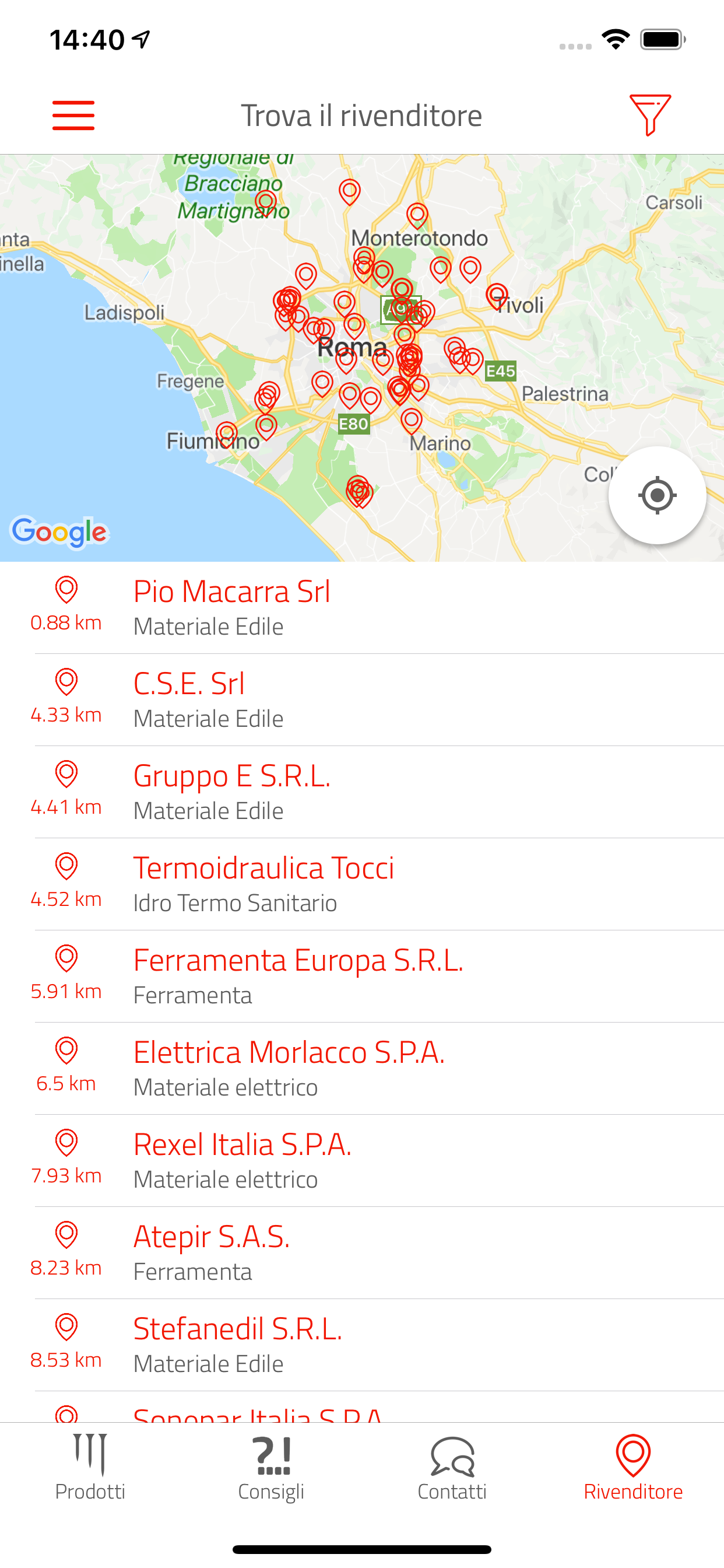
Task: View Rexel Italia S.P.A. reseller
Action: [x=362, y=1161]
